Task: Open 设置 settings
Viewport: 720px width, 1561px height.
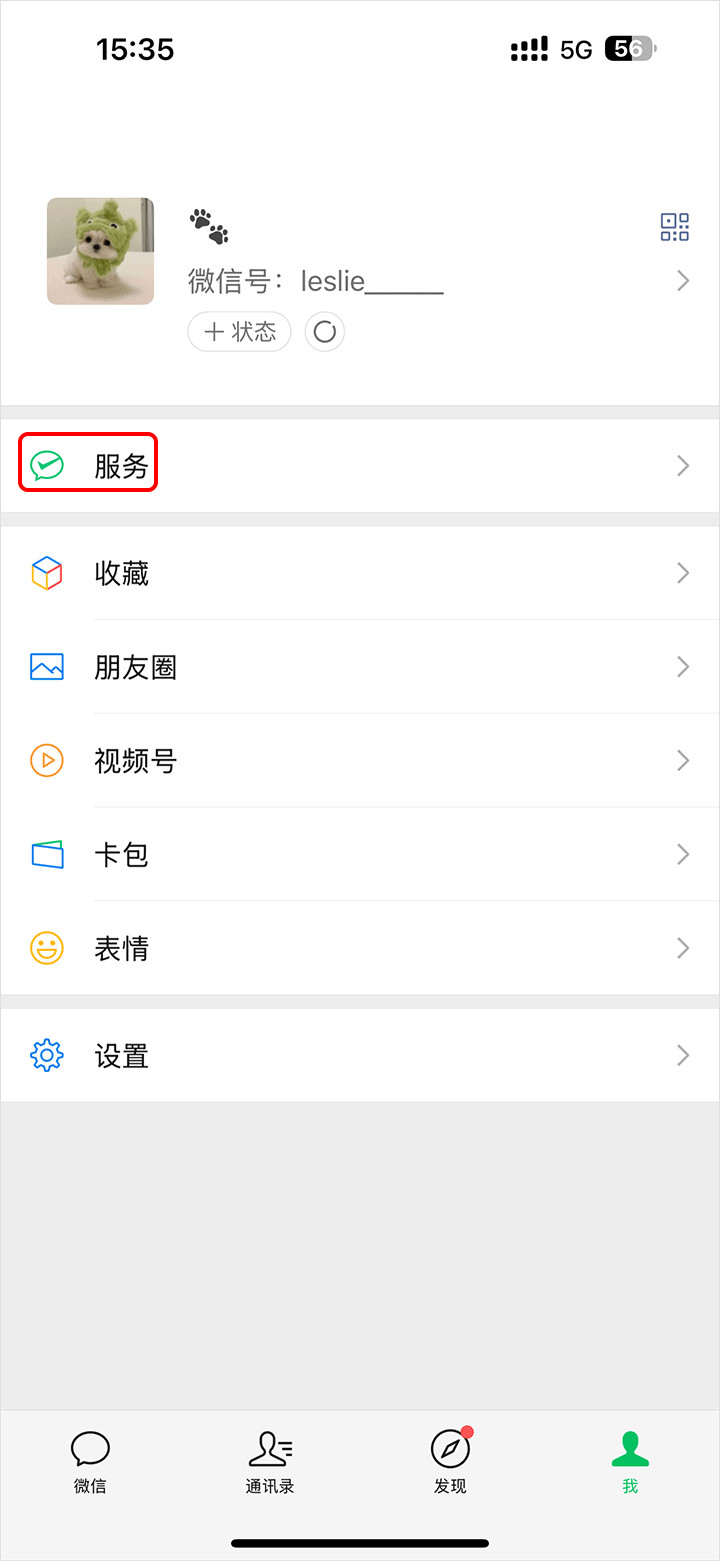Action: coord(120,1056)
